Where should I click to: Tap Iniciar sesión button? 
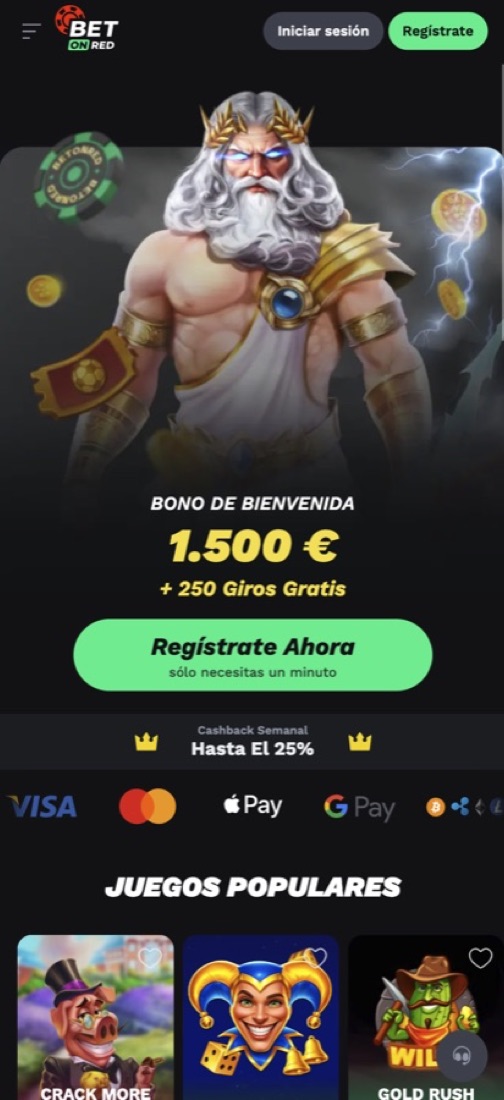323,31
